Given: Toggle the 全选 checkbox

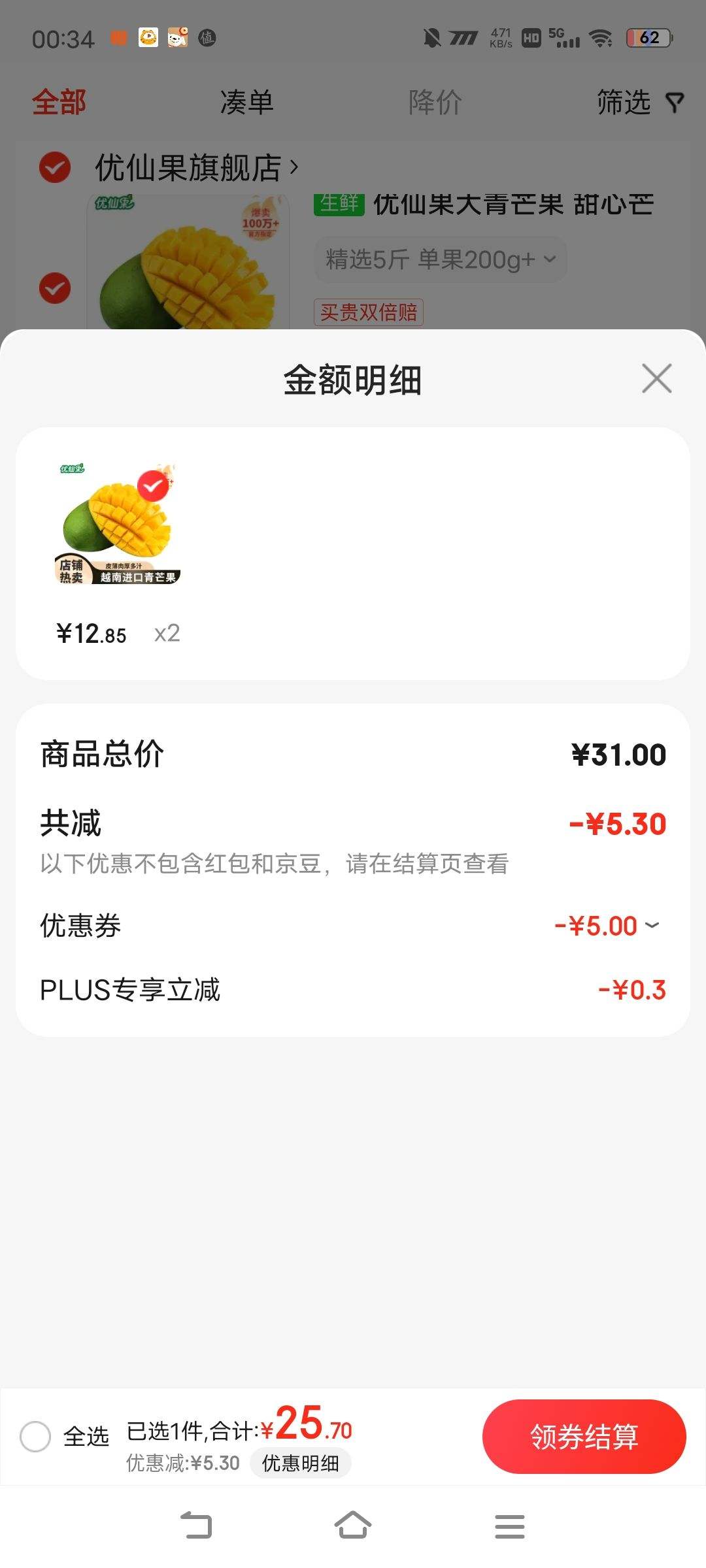Looking at the screenshot, I should pyautogui.click(x=35, y=1436).
